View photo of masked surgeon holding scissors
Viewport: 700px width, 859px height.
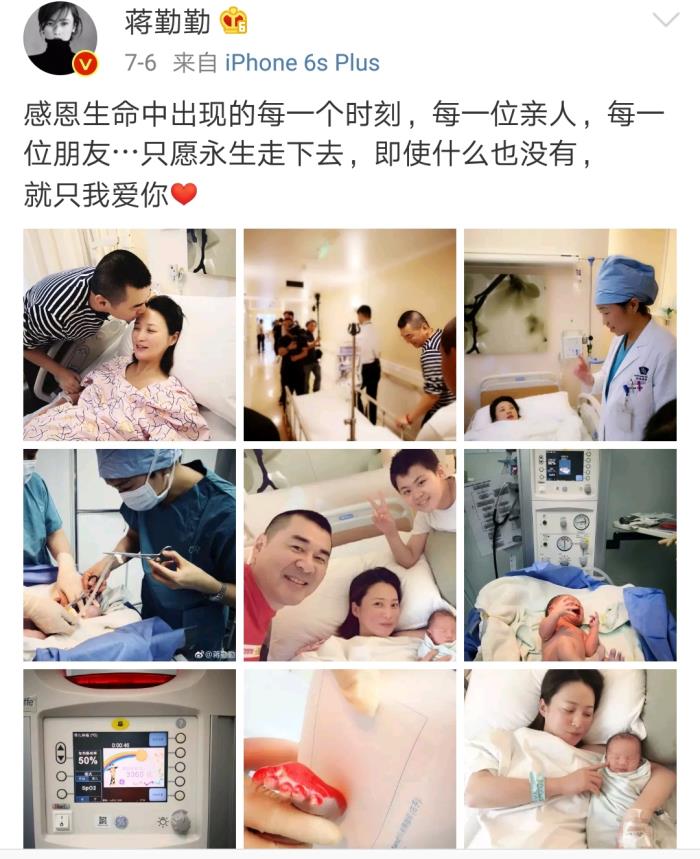click(130, 555)
